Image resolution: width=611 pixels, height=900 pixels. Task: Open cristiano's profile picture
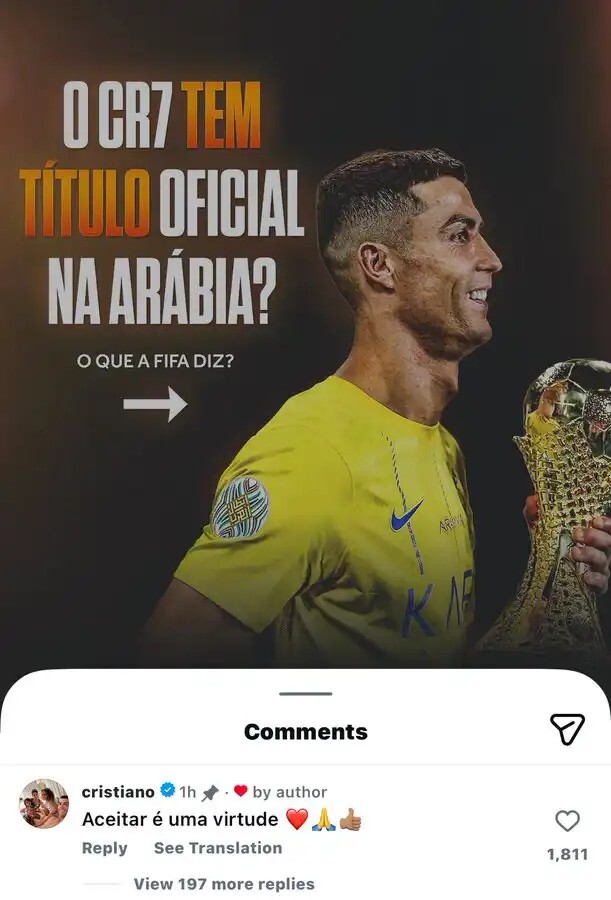click(x=44, y=803)
